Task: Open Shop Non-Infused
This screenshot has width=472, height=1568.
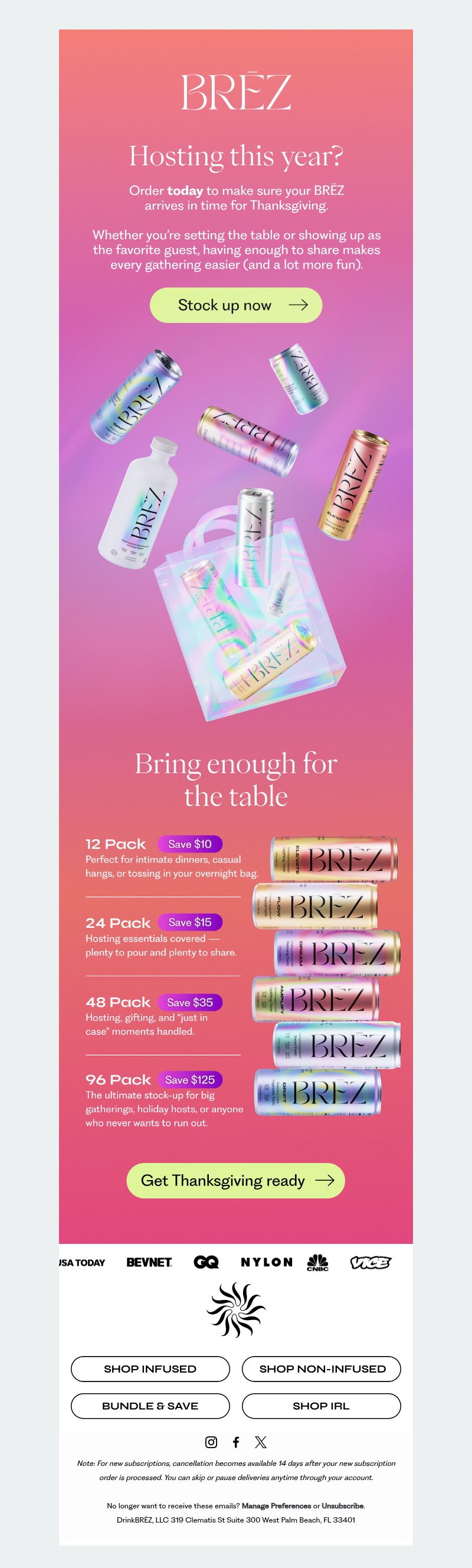Action: [322, 1368]
